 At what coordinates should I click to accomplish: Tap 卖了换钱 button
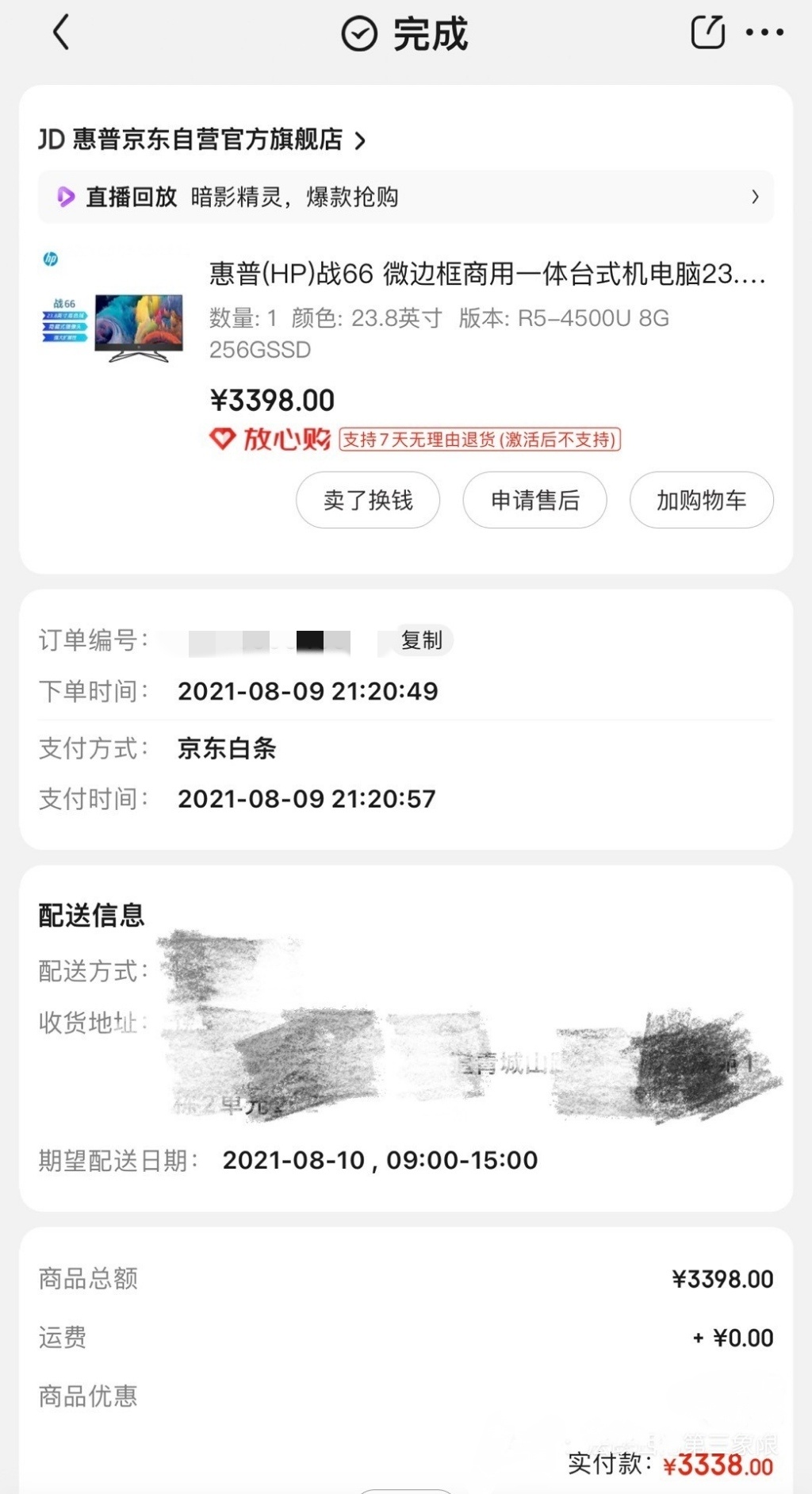[x=368, y=500]
